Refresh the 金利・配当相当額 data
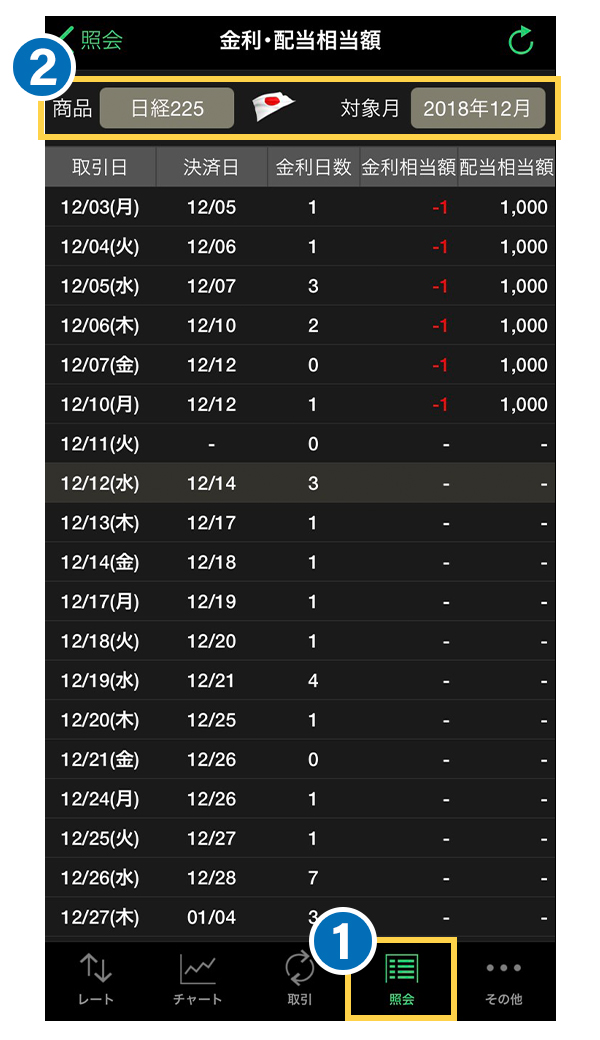600x1040 pixels. [520, 41]
